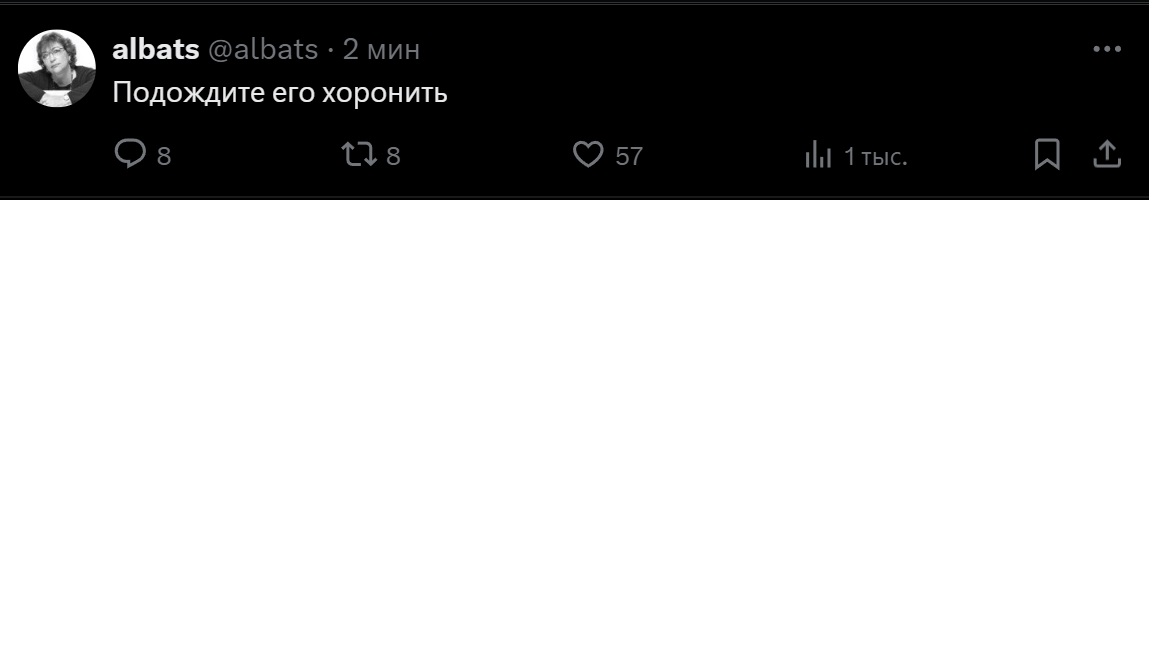The height and width of the screenshot is (648, 1152).
Task: Bookmark the albats post
Action: click(x=1046, y=154)
